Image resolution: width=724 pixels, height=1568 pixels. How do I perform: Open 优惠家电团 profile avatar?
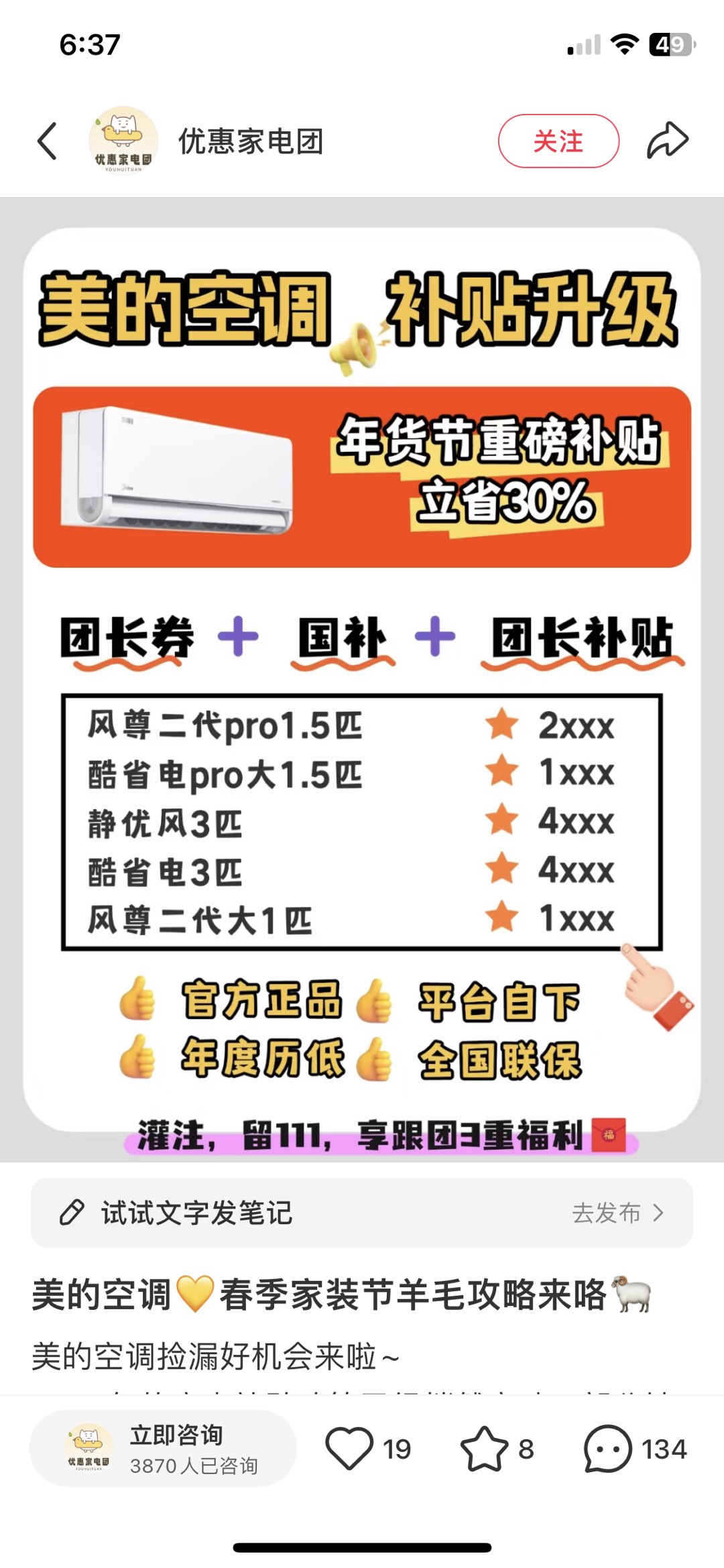[123, 141]
